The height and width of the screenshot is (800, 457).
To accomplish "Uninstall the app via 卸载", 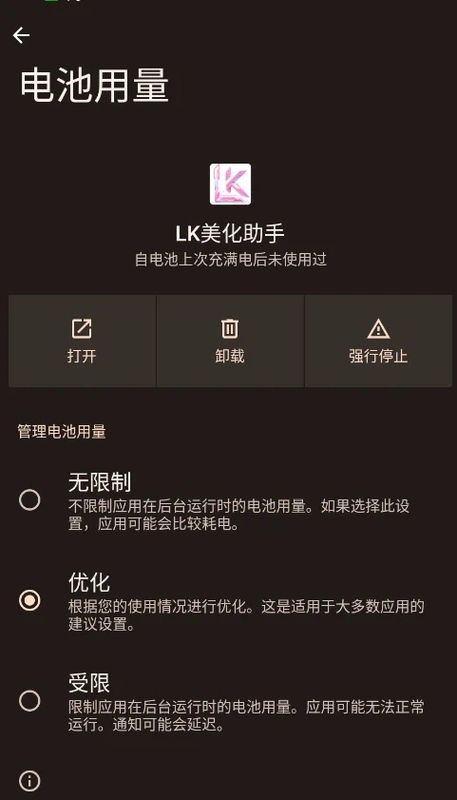I will 230,341.
